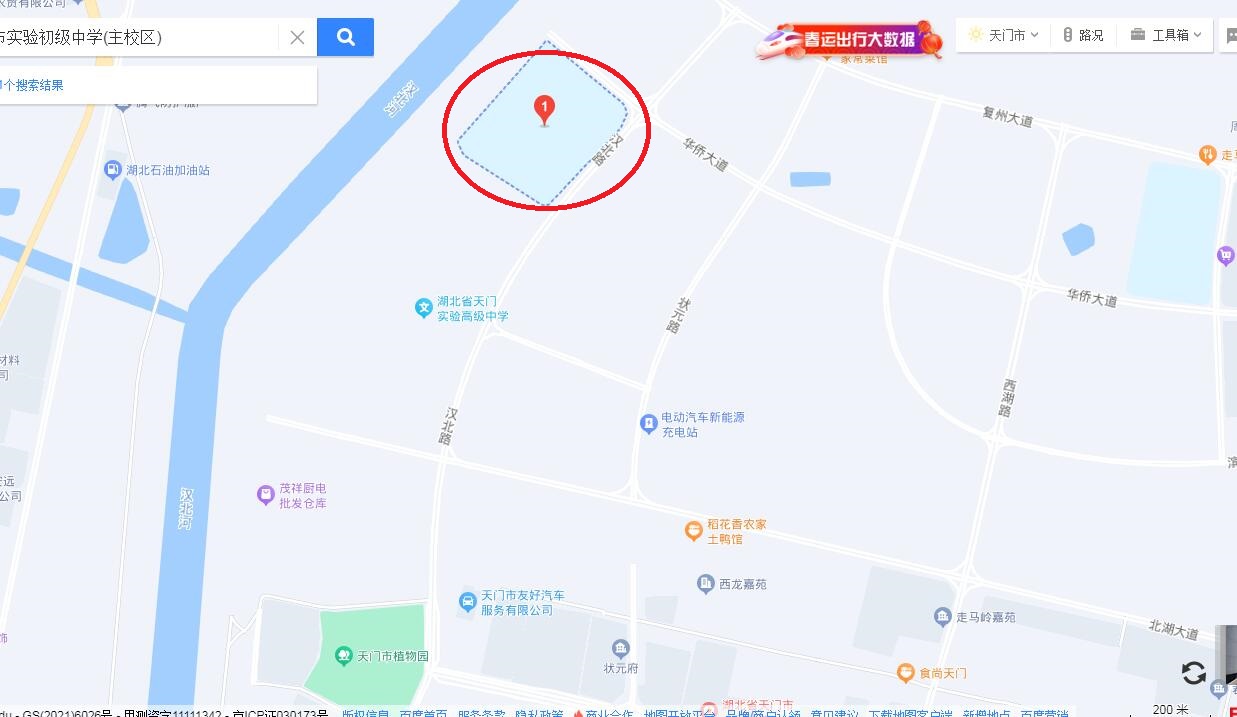Open the 天门市植物园 point on the map
This screenshot has height=717, width=1237.
343,657
